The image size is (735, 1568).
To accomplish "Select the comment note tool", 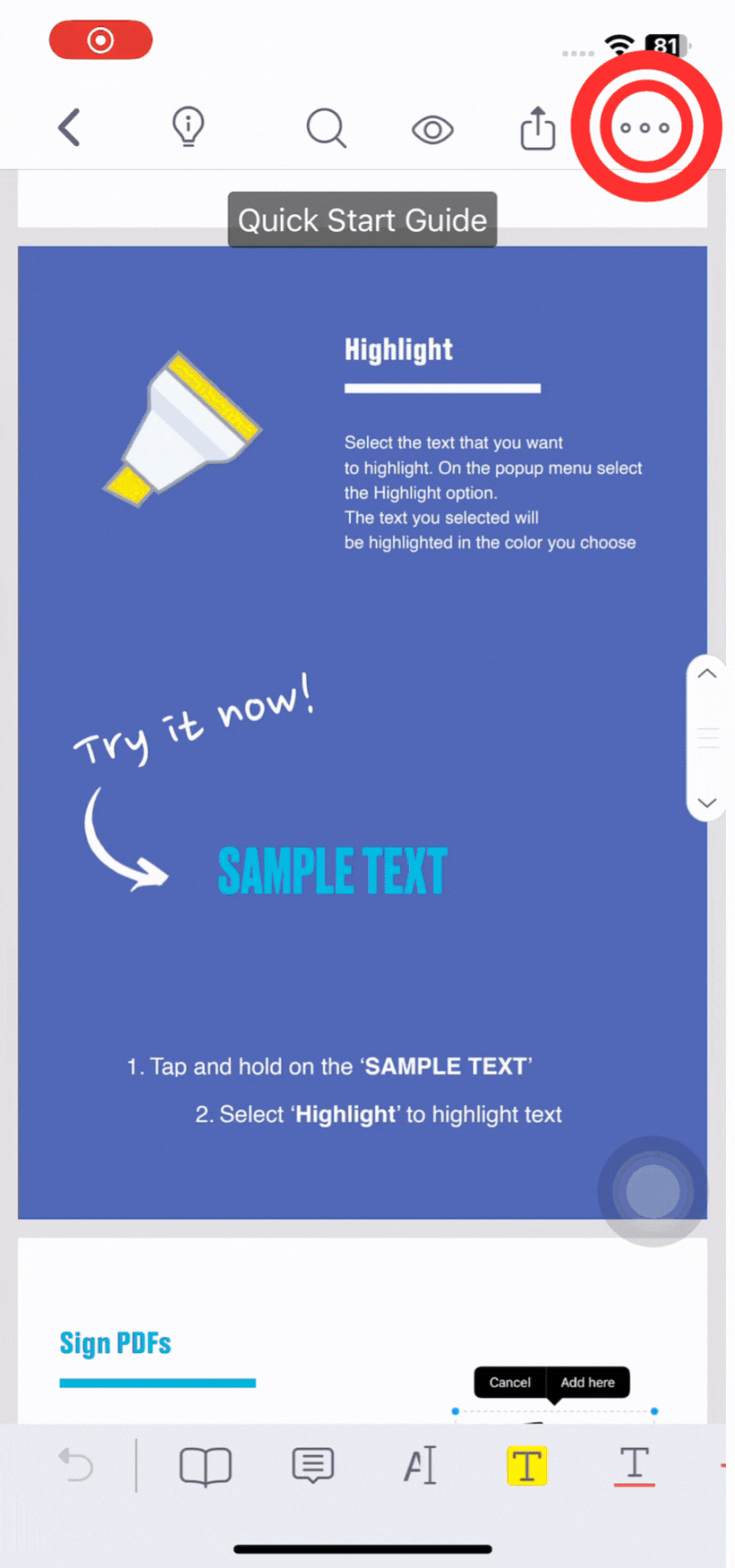I will [x=313, y=1465].
